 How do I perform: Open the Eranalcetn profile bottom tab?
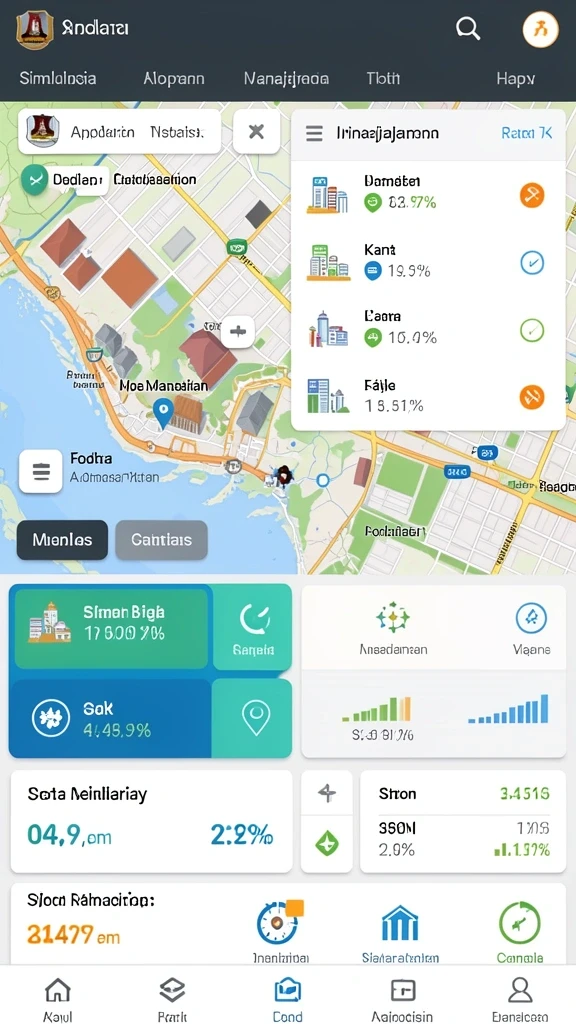520,999
